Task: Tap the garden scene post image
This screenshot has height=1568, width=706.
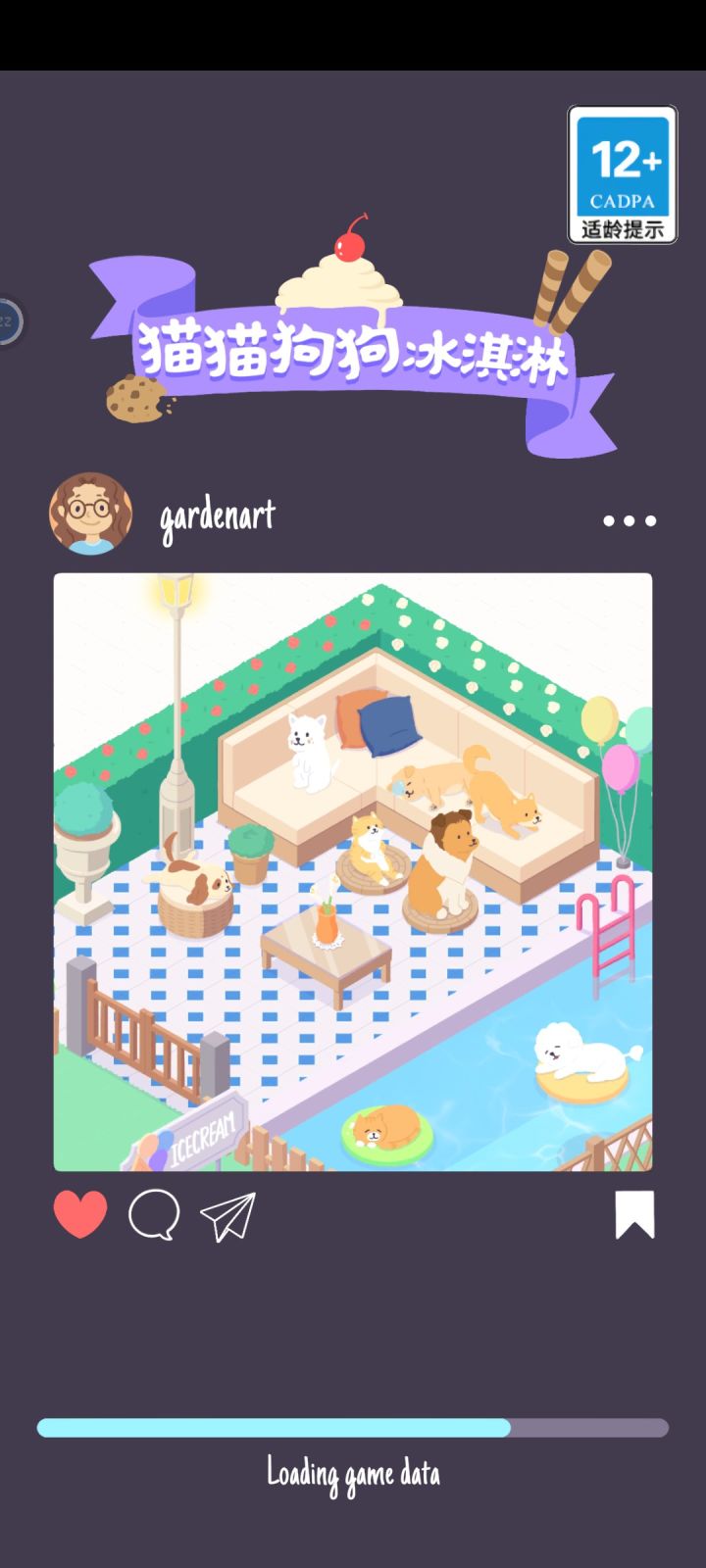Action: [351, 872]
